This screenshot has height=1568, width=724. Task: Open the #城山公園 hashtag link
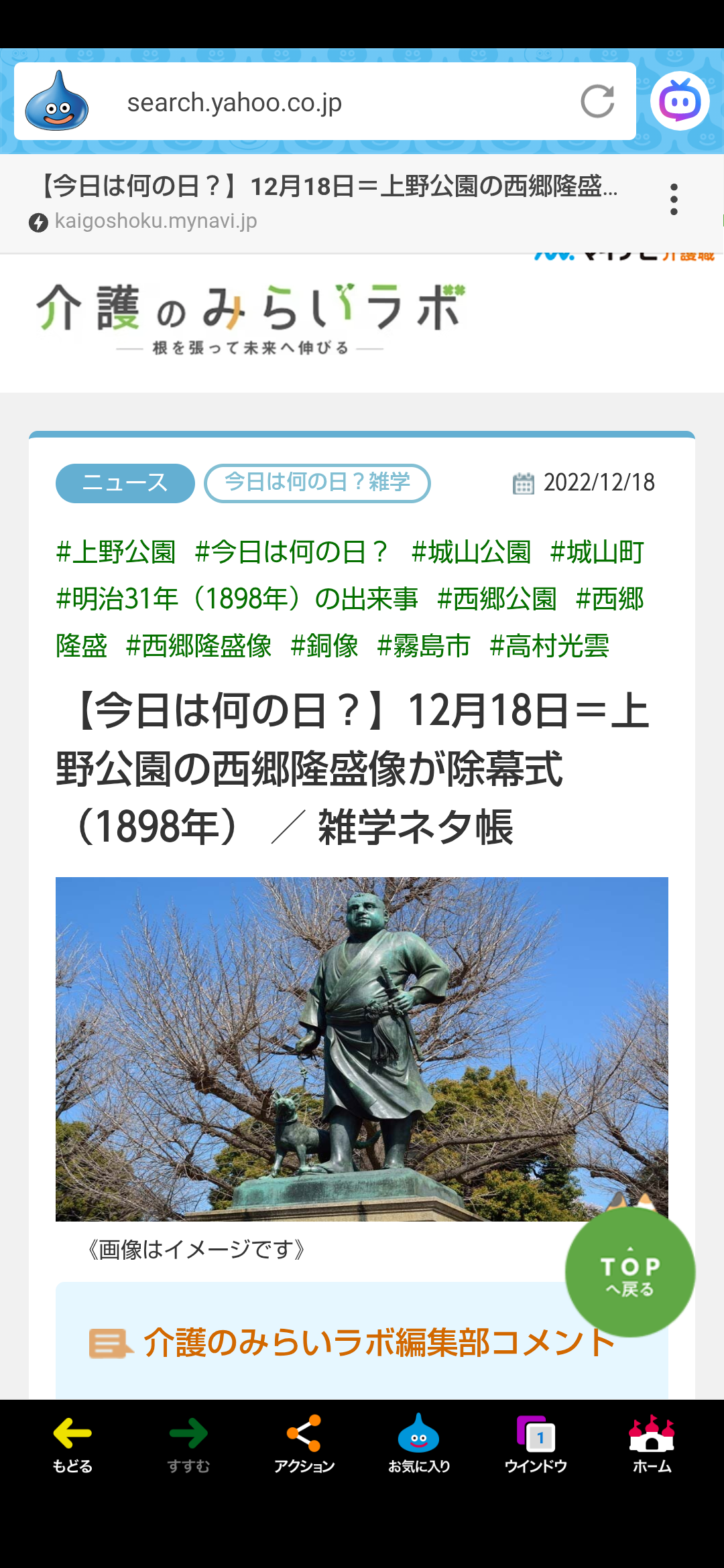(x=471, y=553)
